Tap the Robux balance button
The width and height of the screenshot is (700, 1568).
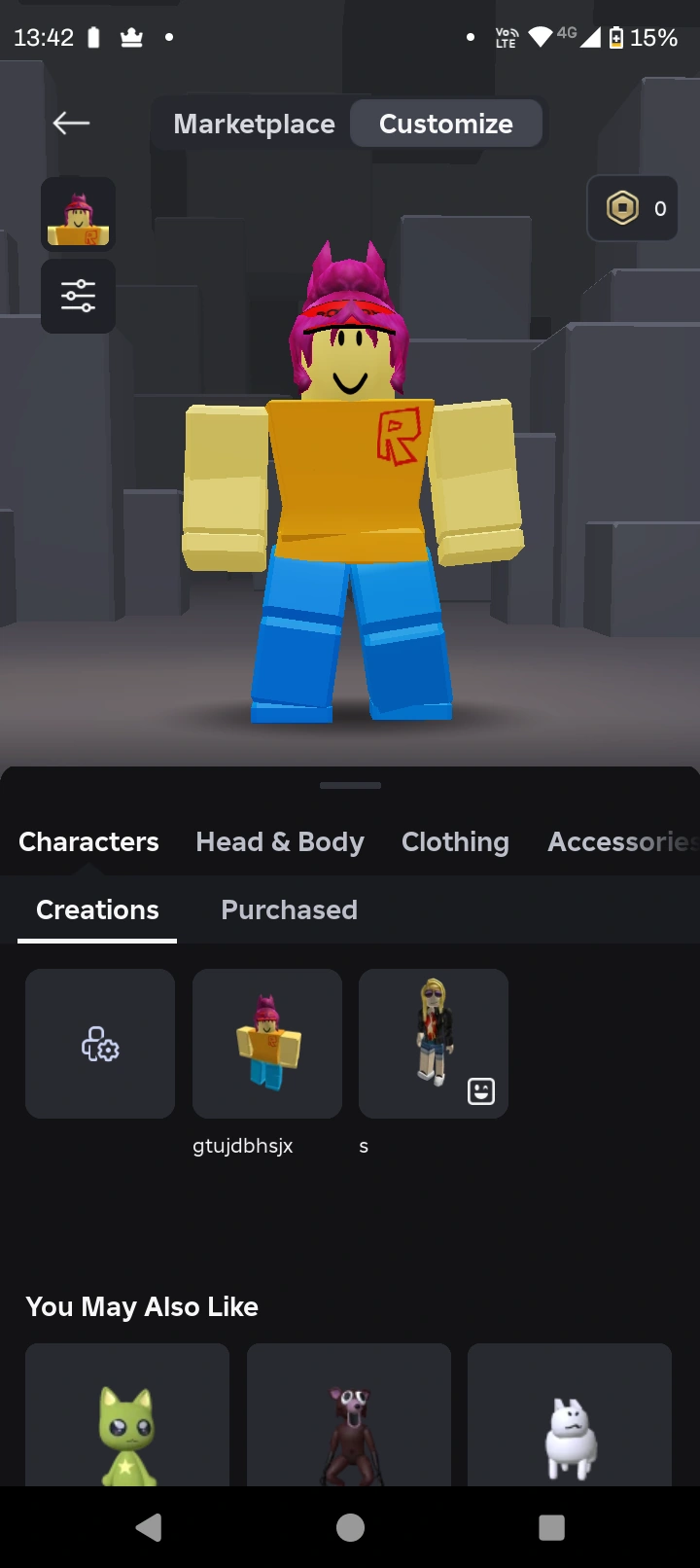[633, 208]
